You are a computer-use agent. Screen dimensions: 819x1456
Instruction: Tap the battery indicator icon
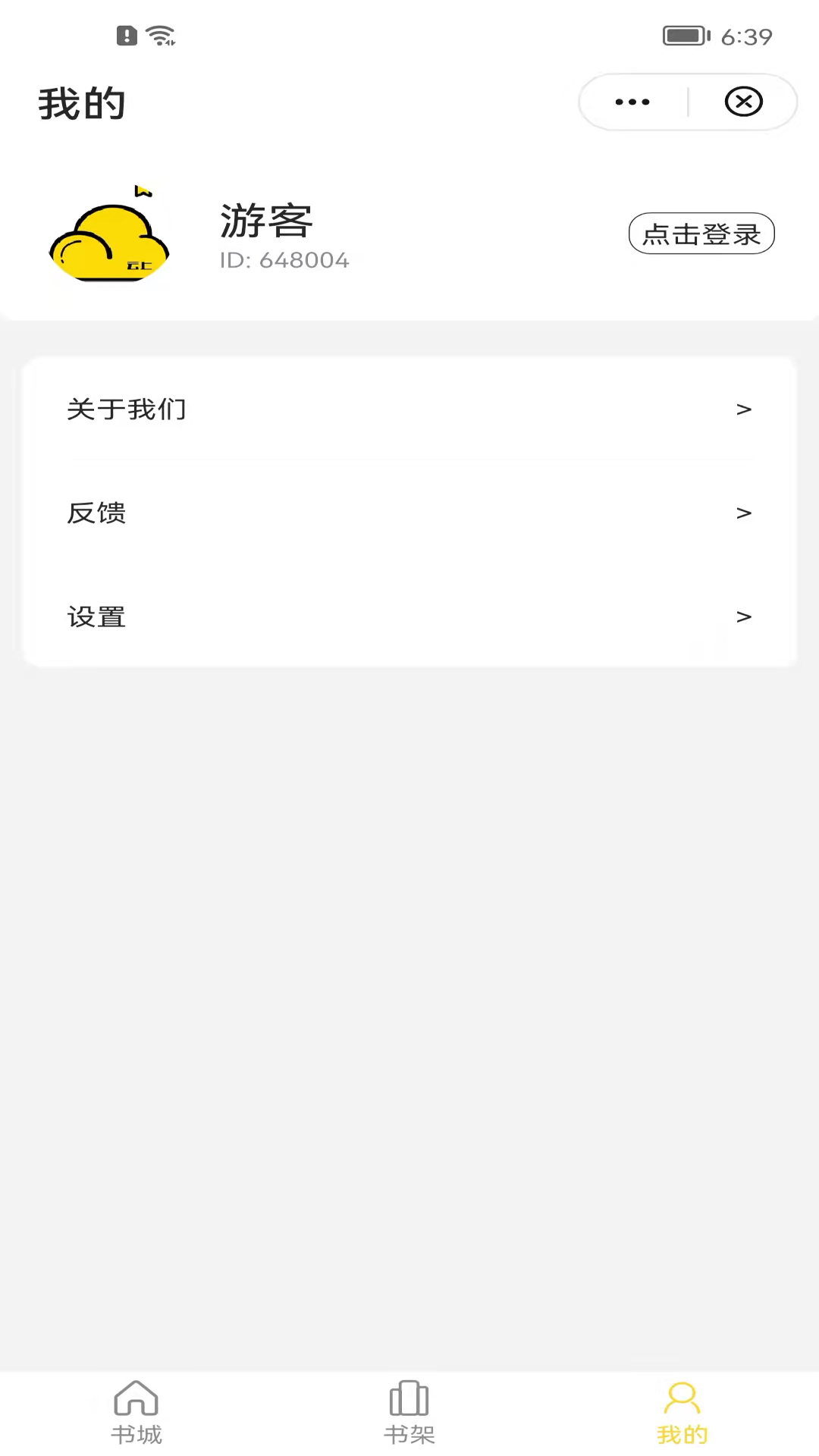click(x=685, y=34)
